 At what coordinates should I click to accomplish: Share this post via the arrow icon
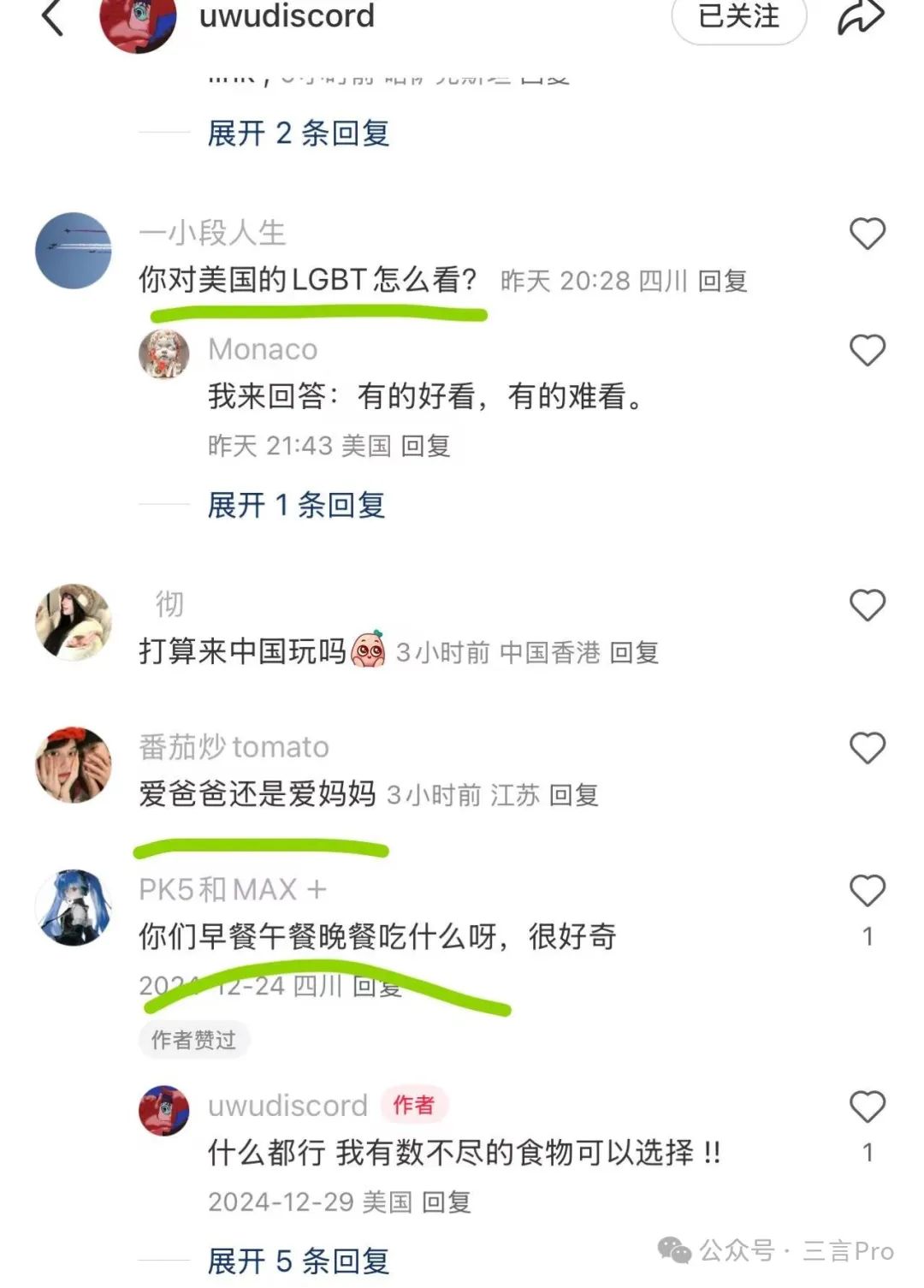[x=860, y=17]
